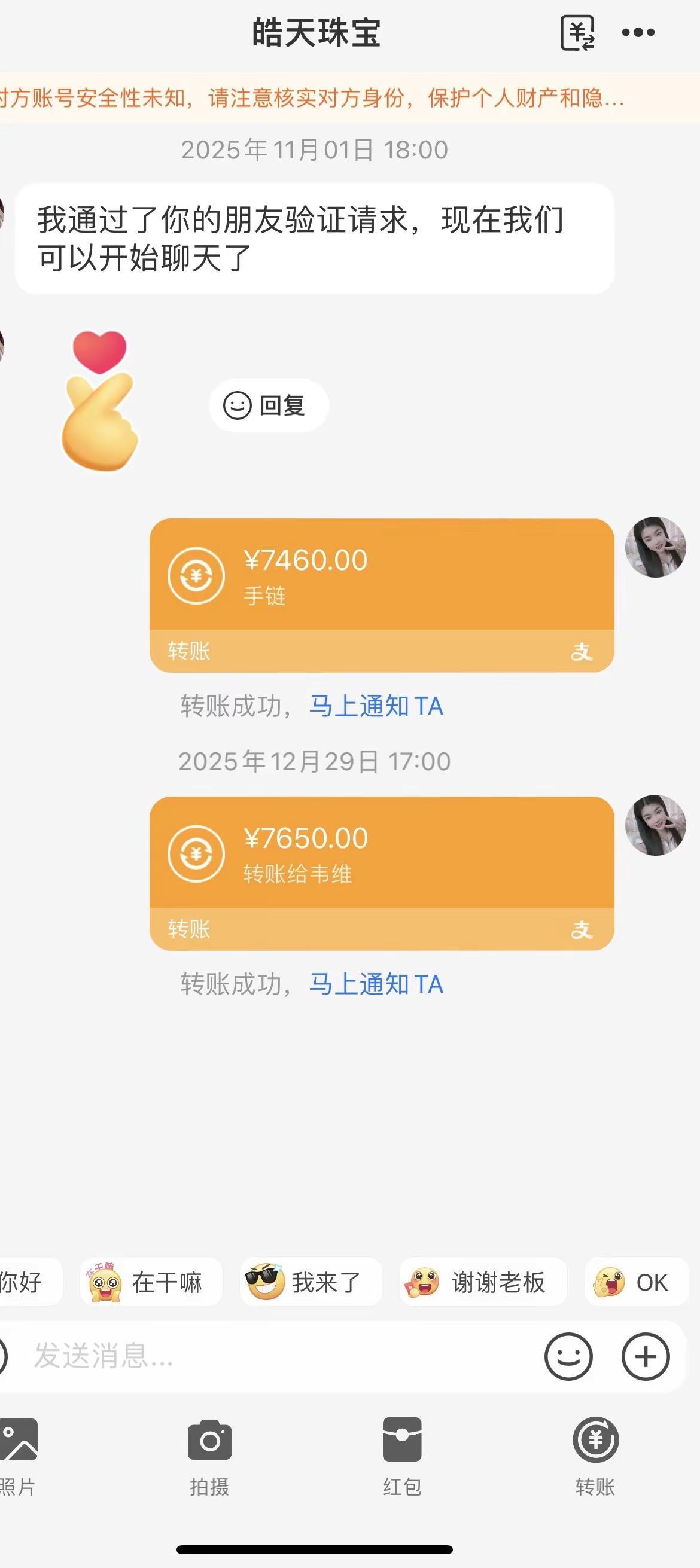Open the three-dot more options menu
This screenshot has width=700, height=1568.
tap(638, 33)
